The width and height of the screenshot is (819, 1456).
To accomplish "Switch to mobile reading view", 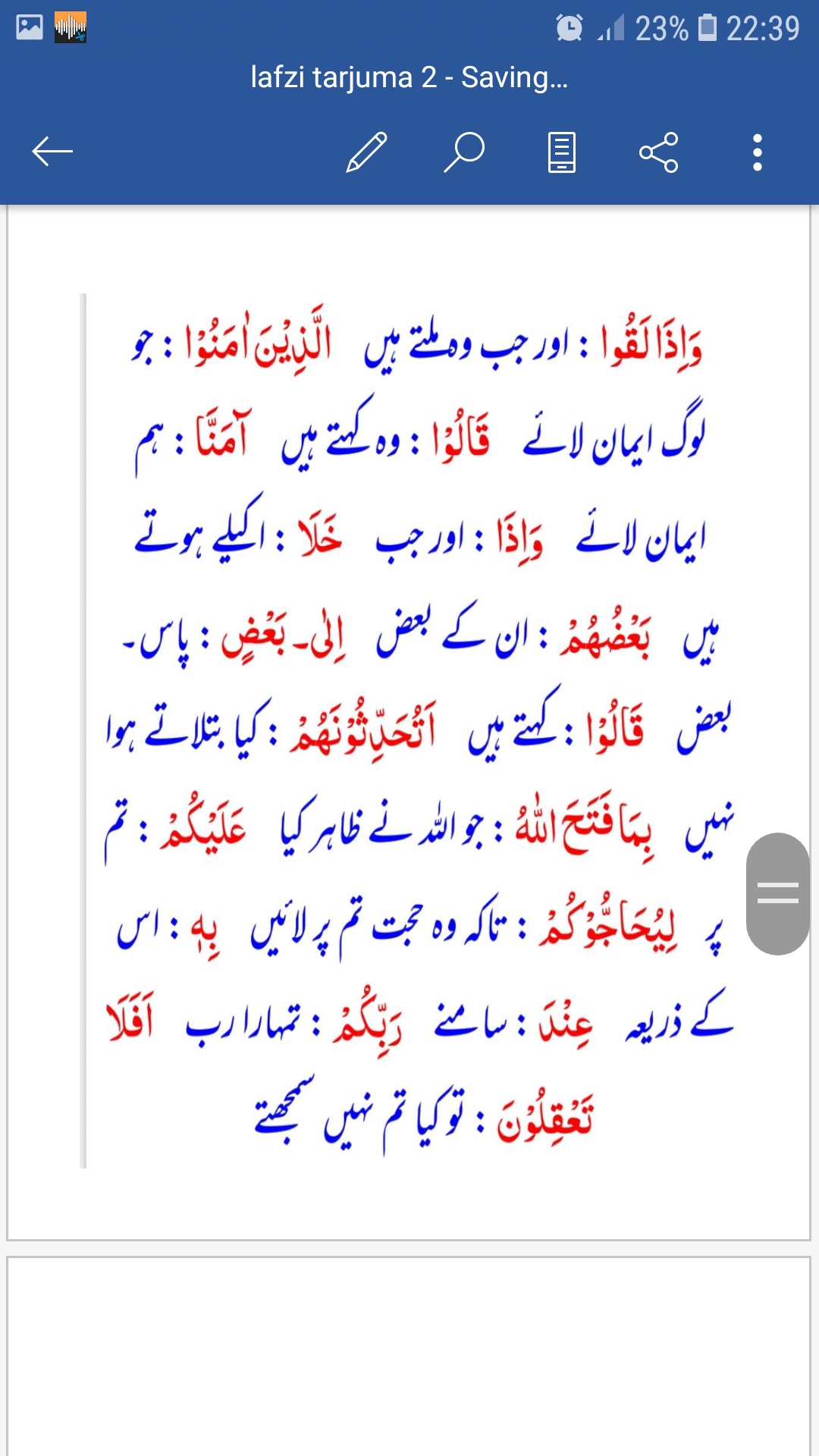I will [562, 152].
